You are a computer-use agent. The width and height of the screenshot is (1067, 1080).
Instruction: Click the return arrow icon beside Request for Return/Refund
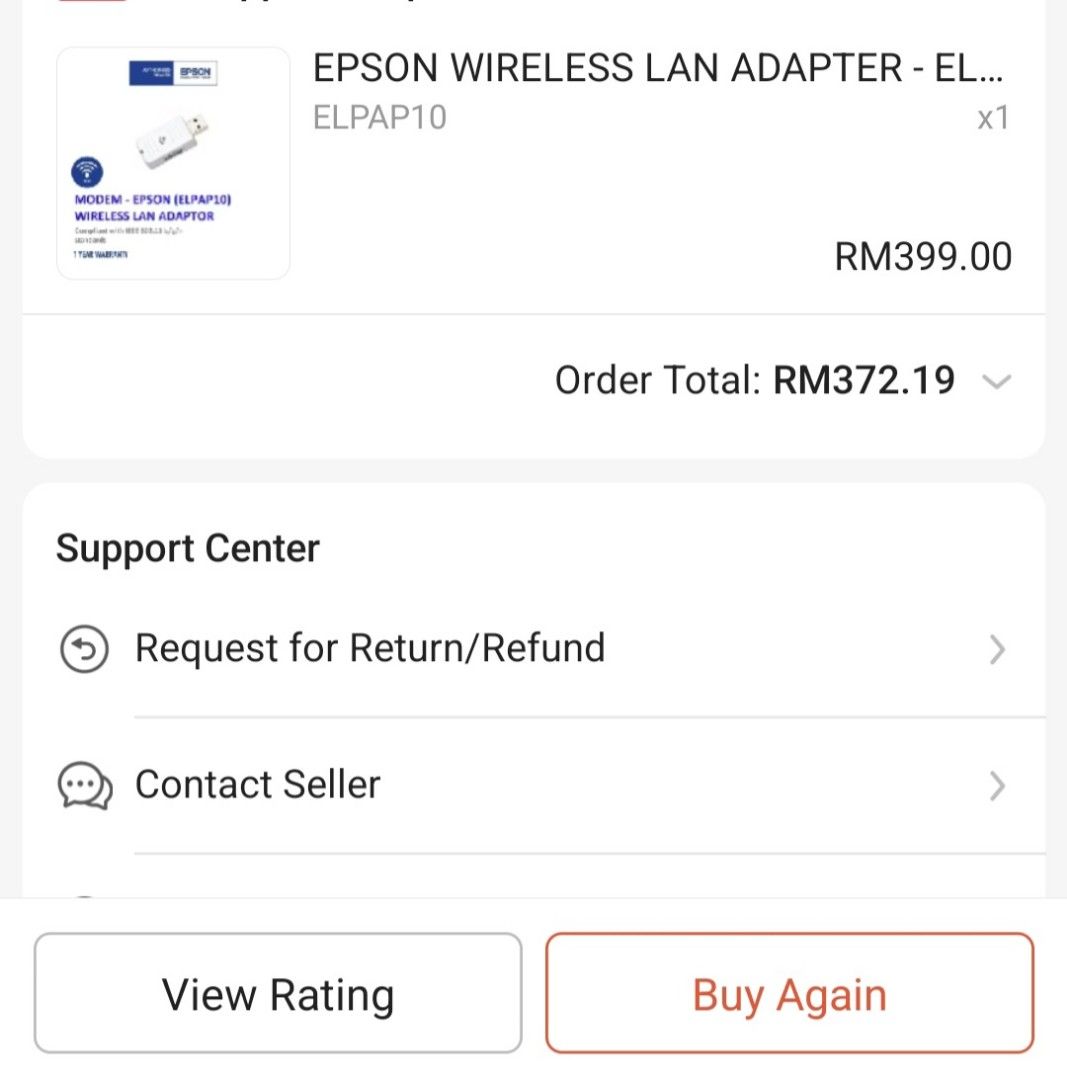(85, 648)
